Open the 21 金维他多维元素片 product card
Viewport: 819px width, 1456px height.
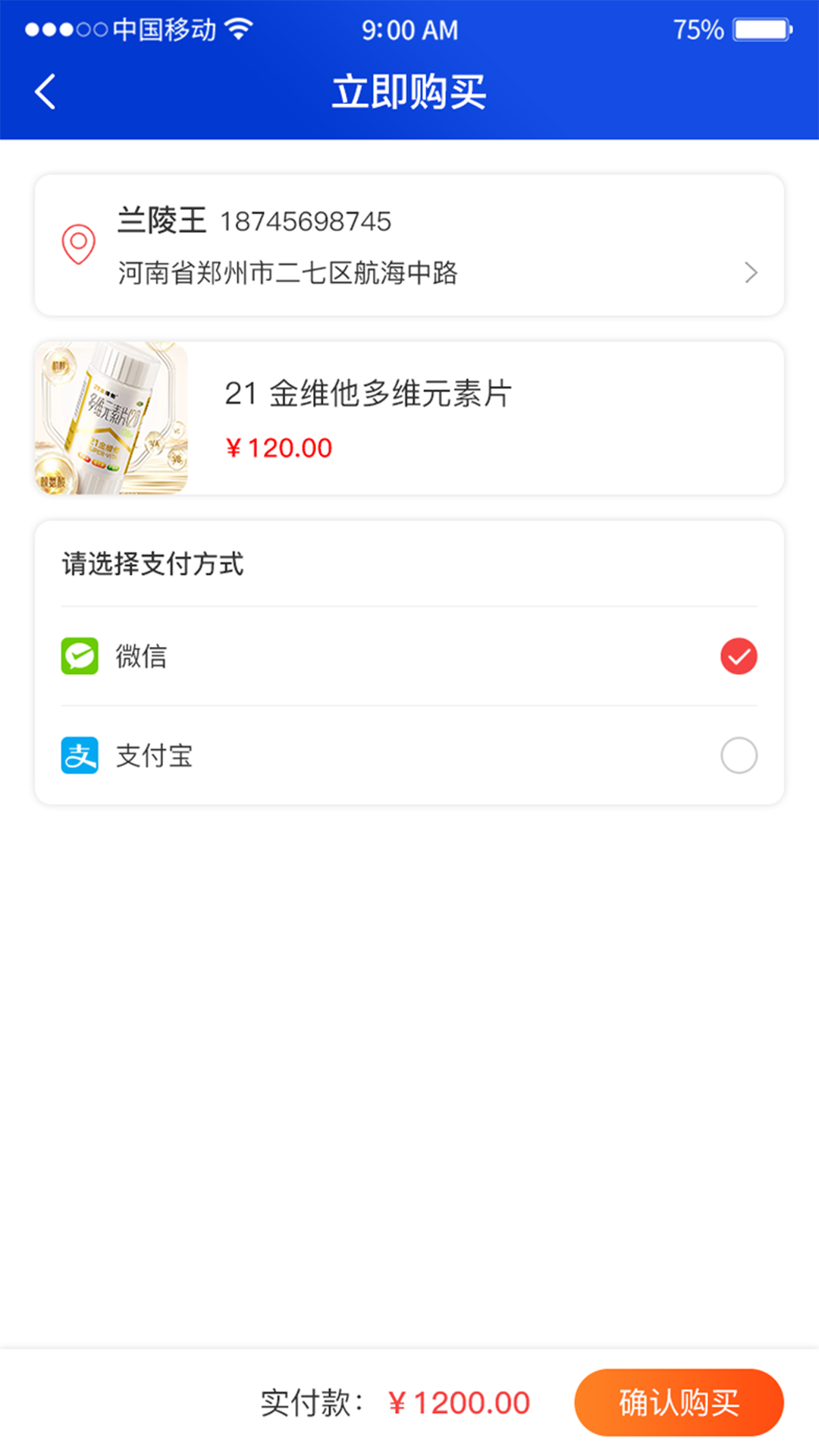click(x=409, y=418)
